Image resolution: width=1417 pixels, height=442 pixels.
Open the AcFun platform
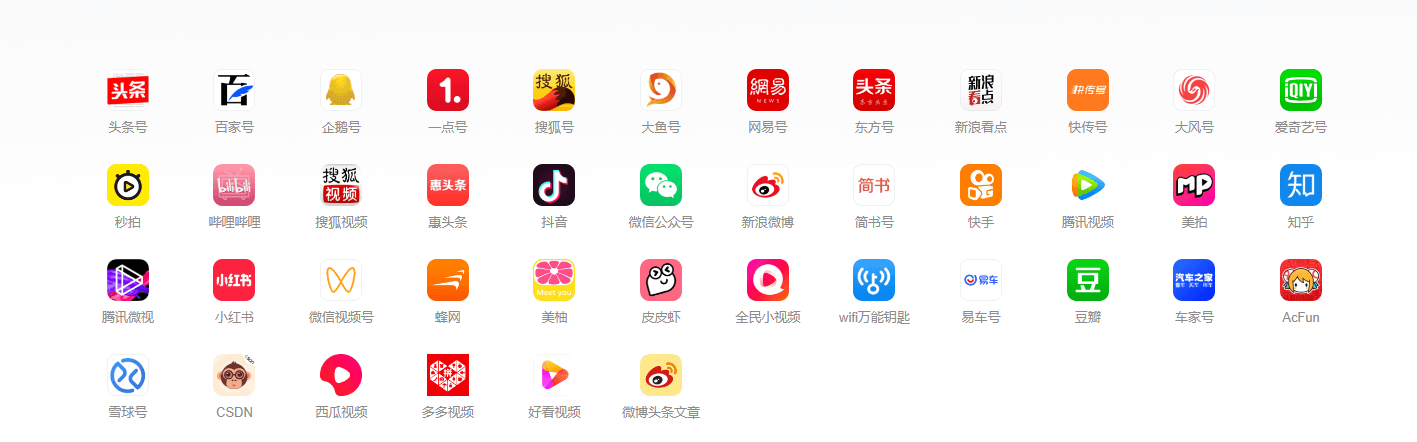click(1300, 280)
